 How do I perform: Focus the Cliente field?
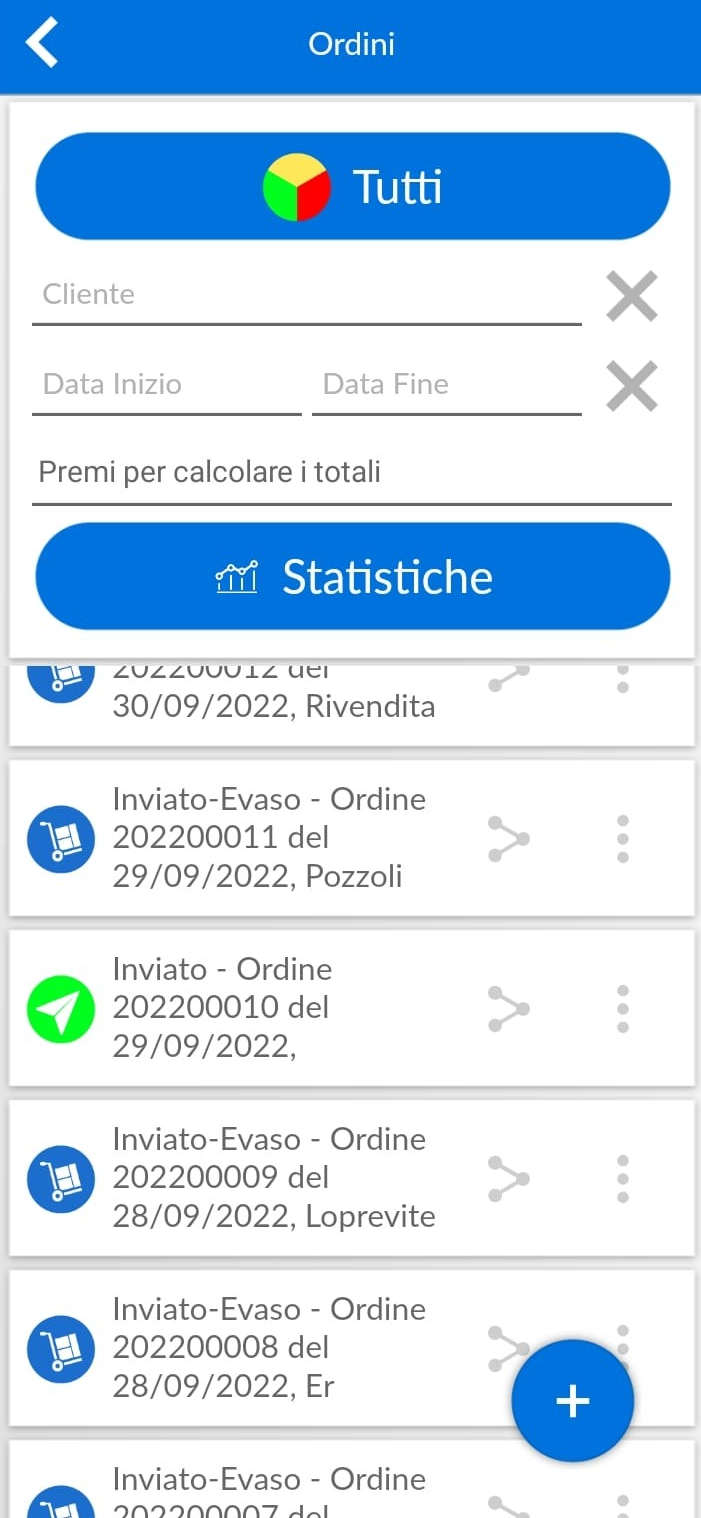tap(306, 296)
